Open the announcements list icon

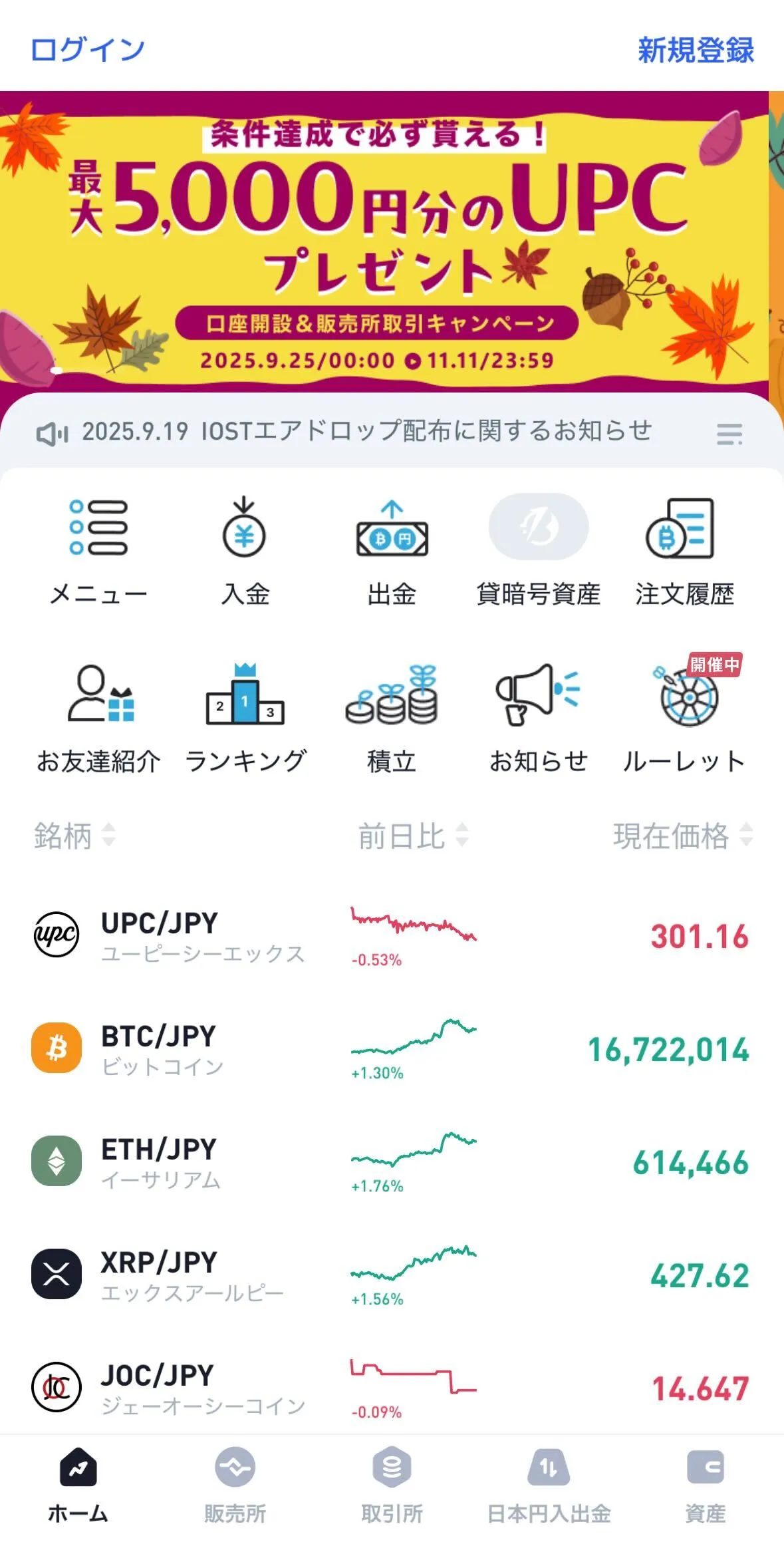point(729,434)
